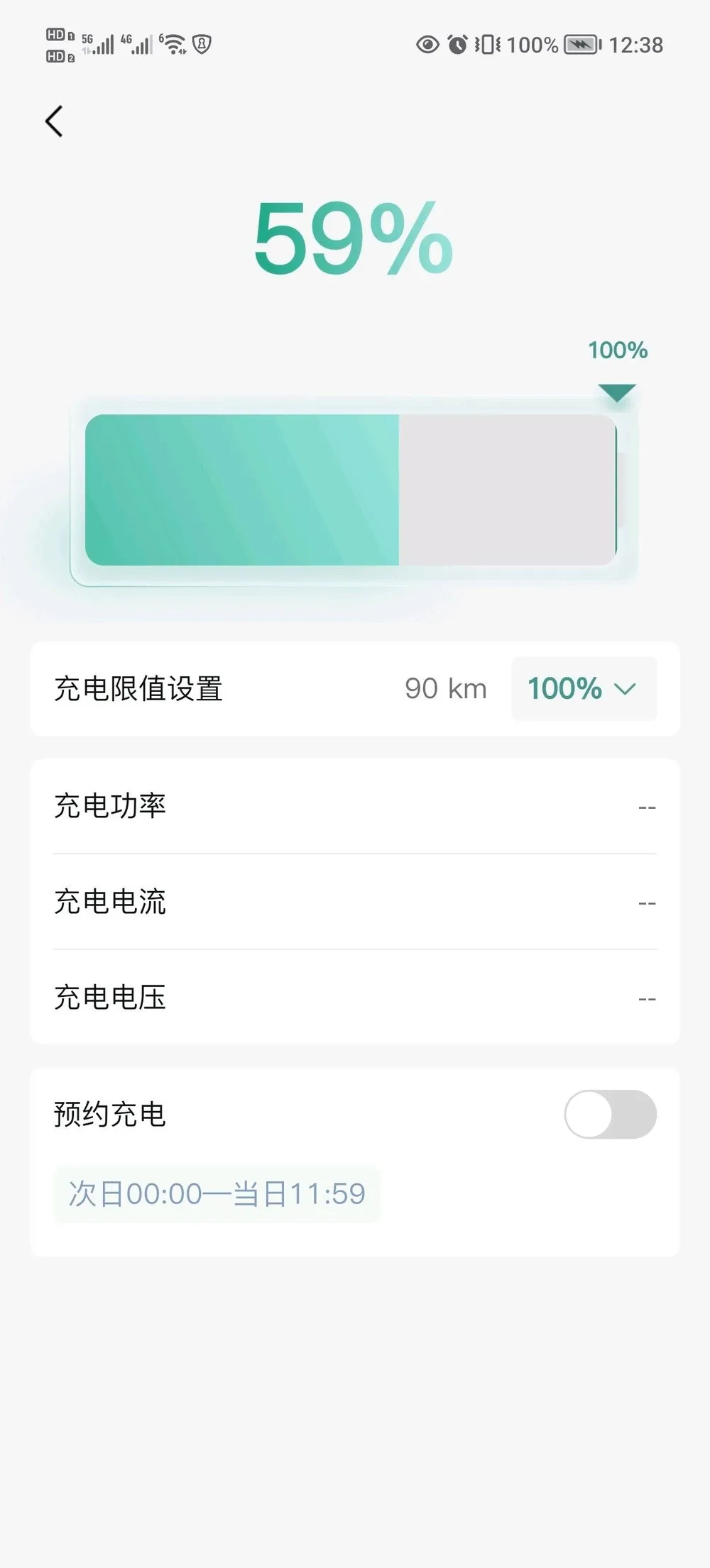The width and height of the screenshot is (710, 1568).
Task: Enable the 预约充电 scheduled charging switch
Action: 611,1115
